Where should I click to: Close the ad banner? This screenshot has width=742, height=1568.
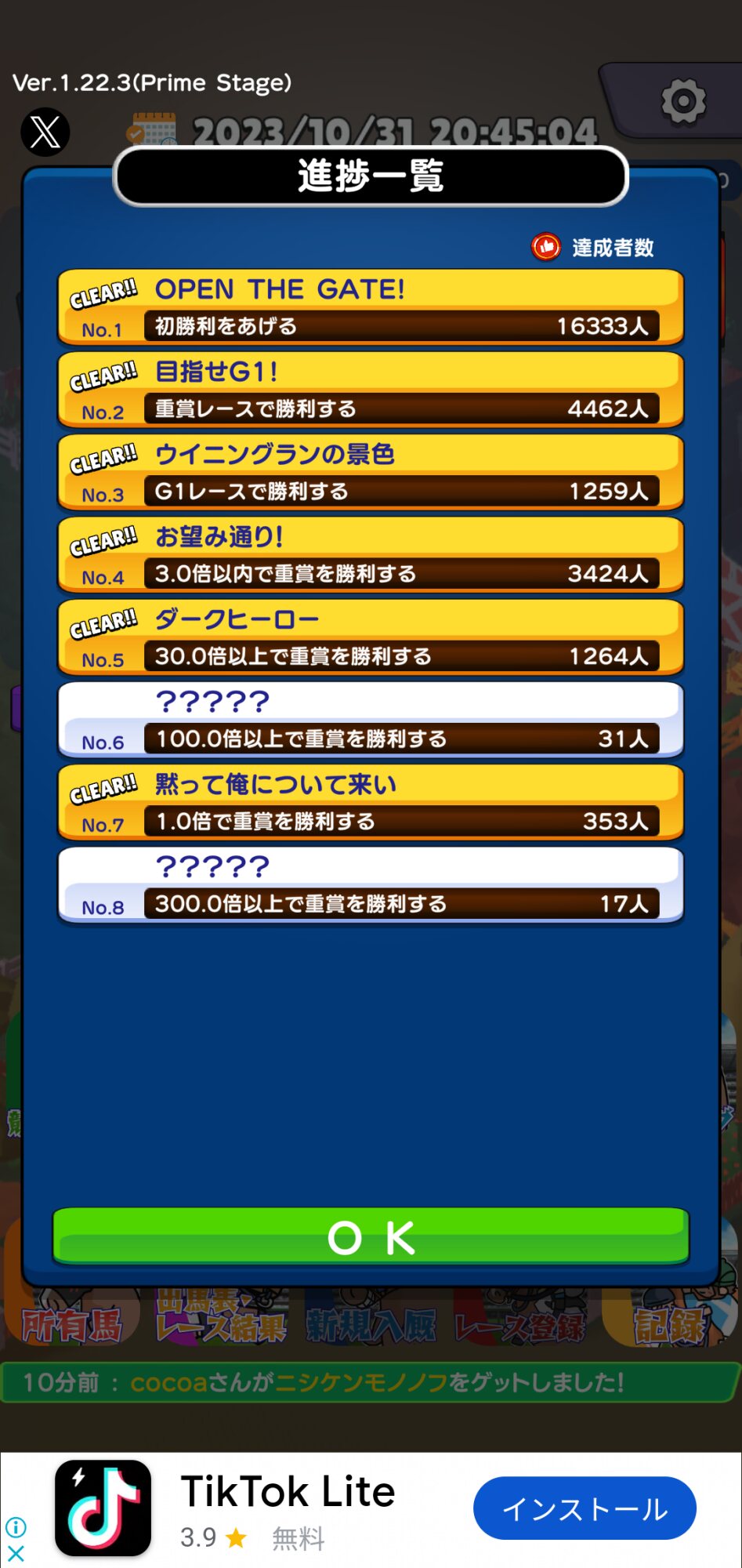(x=16, y=1552)
